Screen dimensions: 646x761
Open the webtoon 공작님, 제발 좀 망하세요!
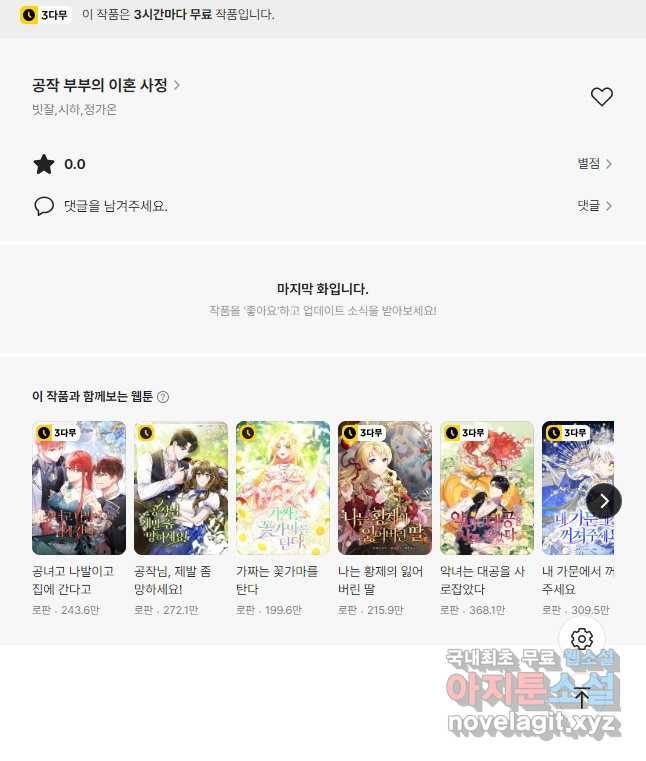click(181, 488)
